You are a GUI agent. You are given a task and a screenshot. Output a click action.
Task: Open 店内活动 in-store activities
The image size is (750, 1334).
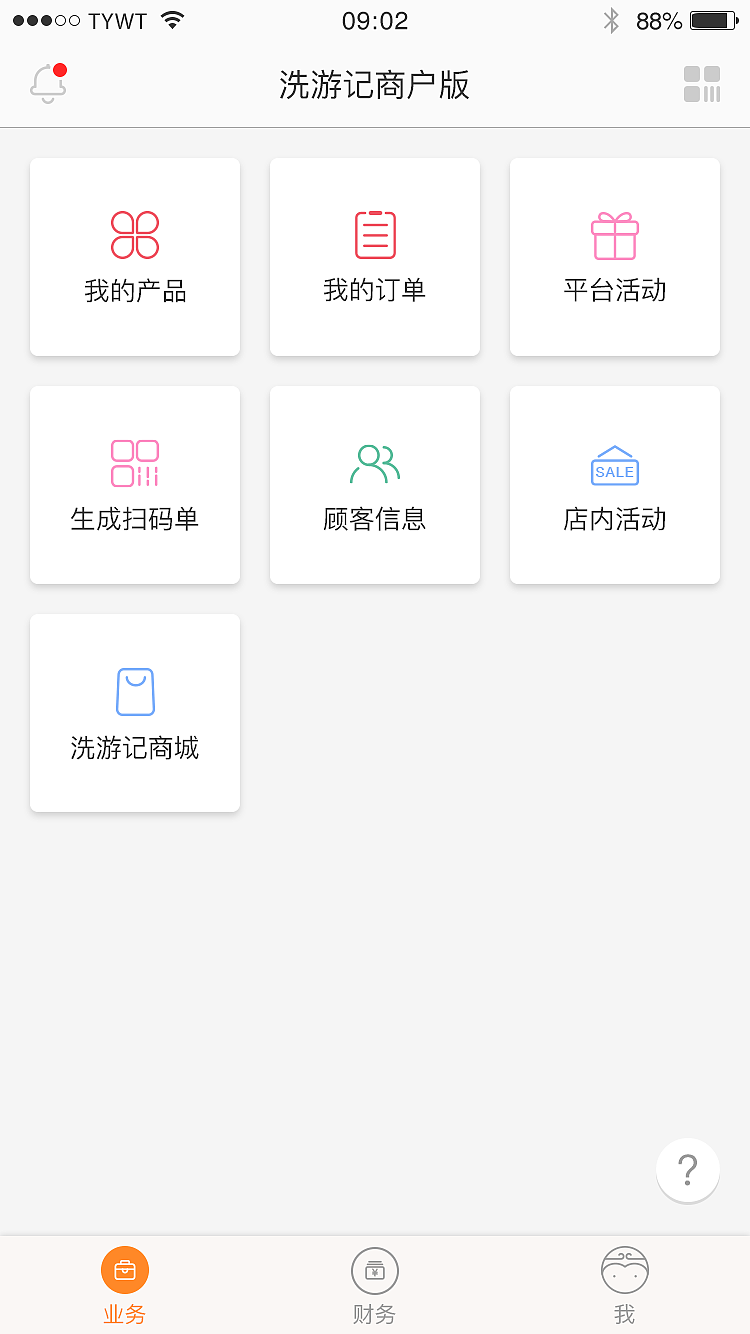614,485
